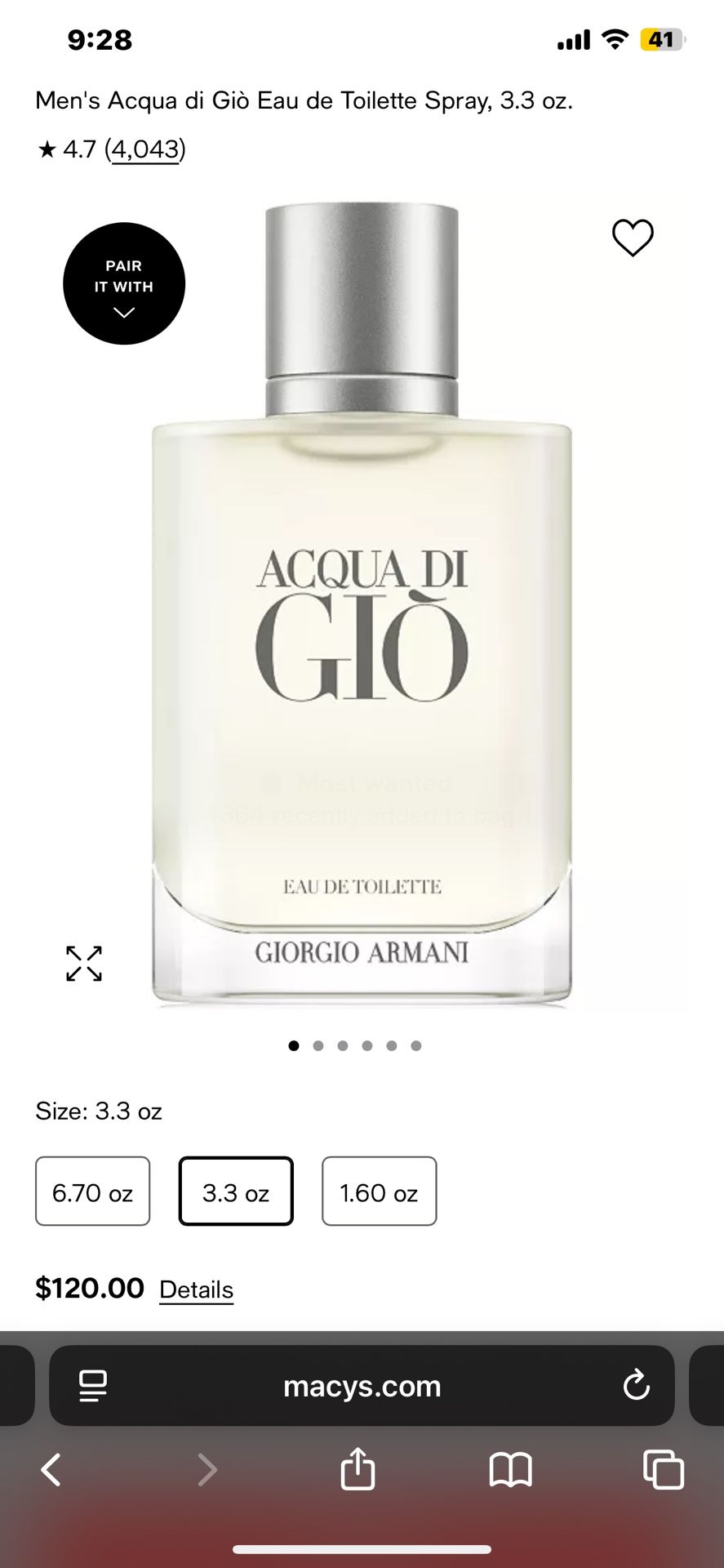Pick the 1.60 oz size
This screenshot has width=724, height=1568.
pos(379,1192)
